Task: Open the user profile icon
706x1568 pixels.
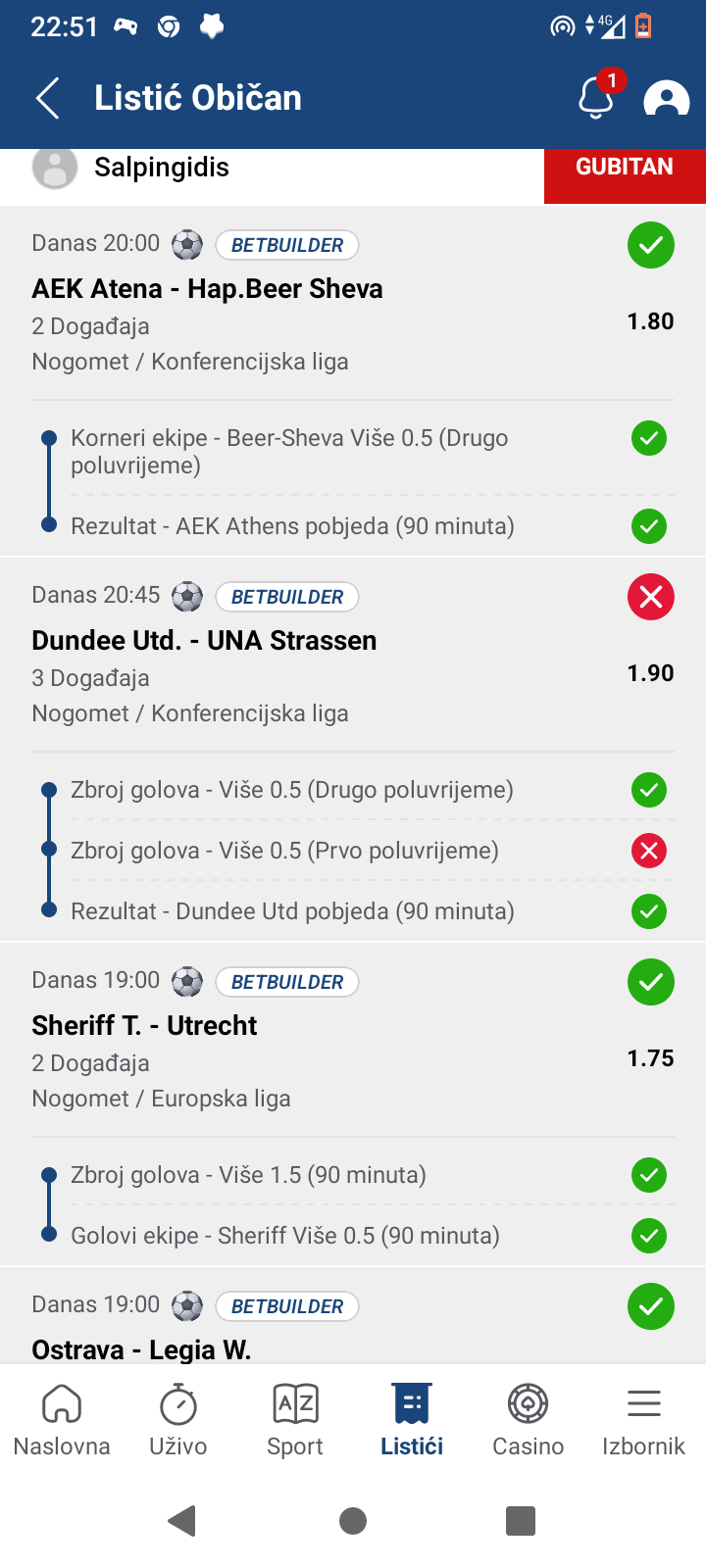Action: point(666,99)
